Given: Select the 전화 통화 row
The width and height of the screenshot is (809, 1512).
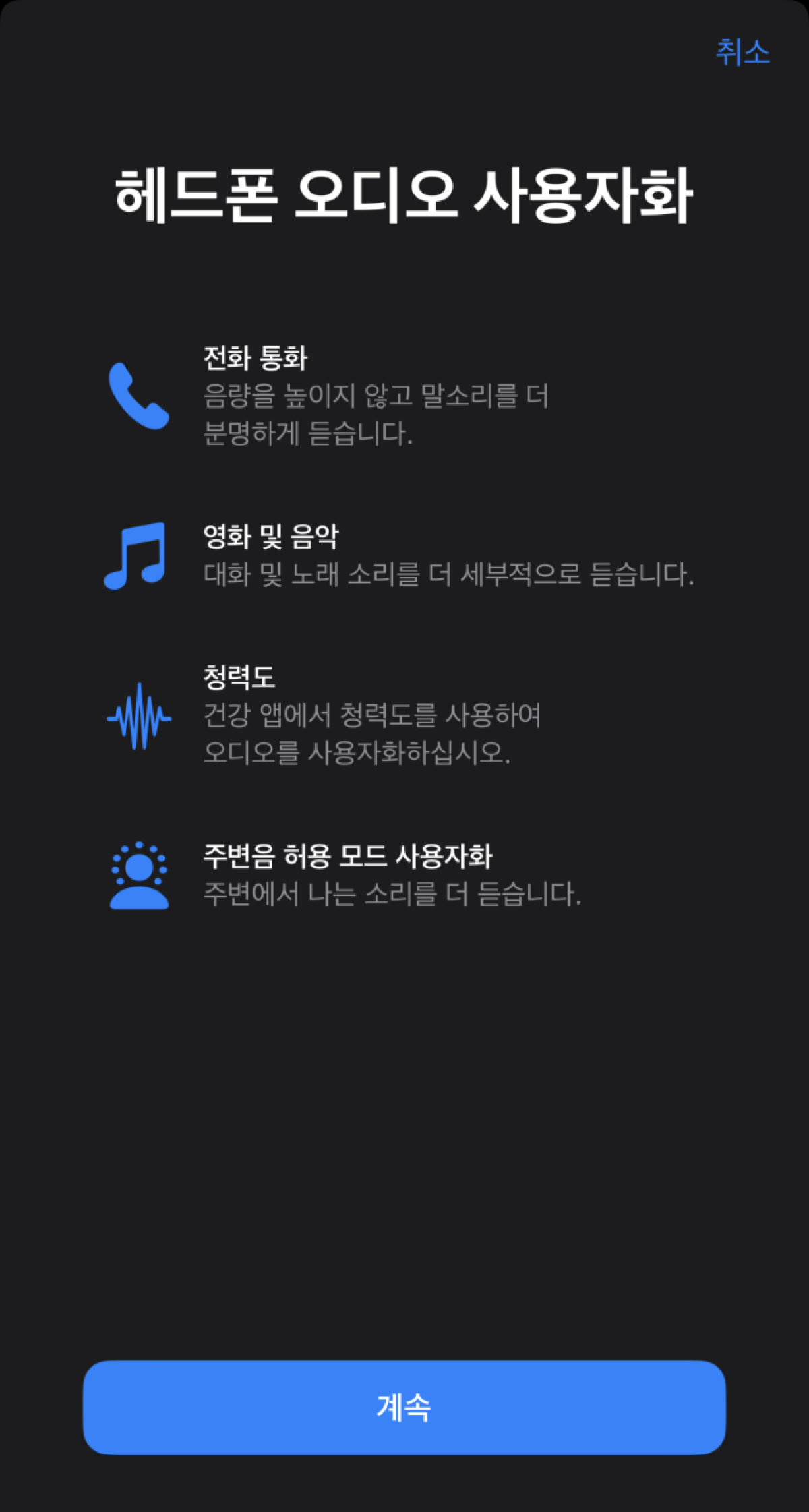Looking at the screenshot, I should click(x=378, y=398).
